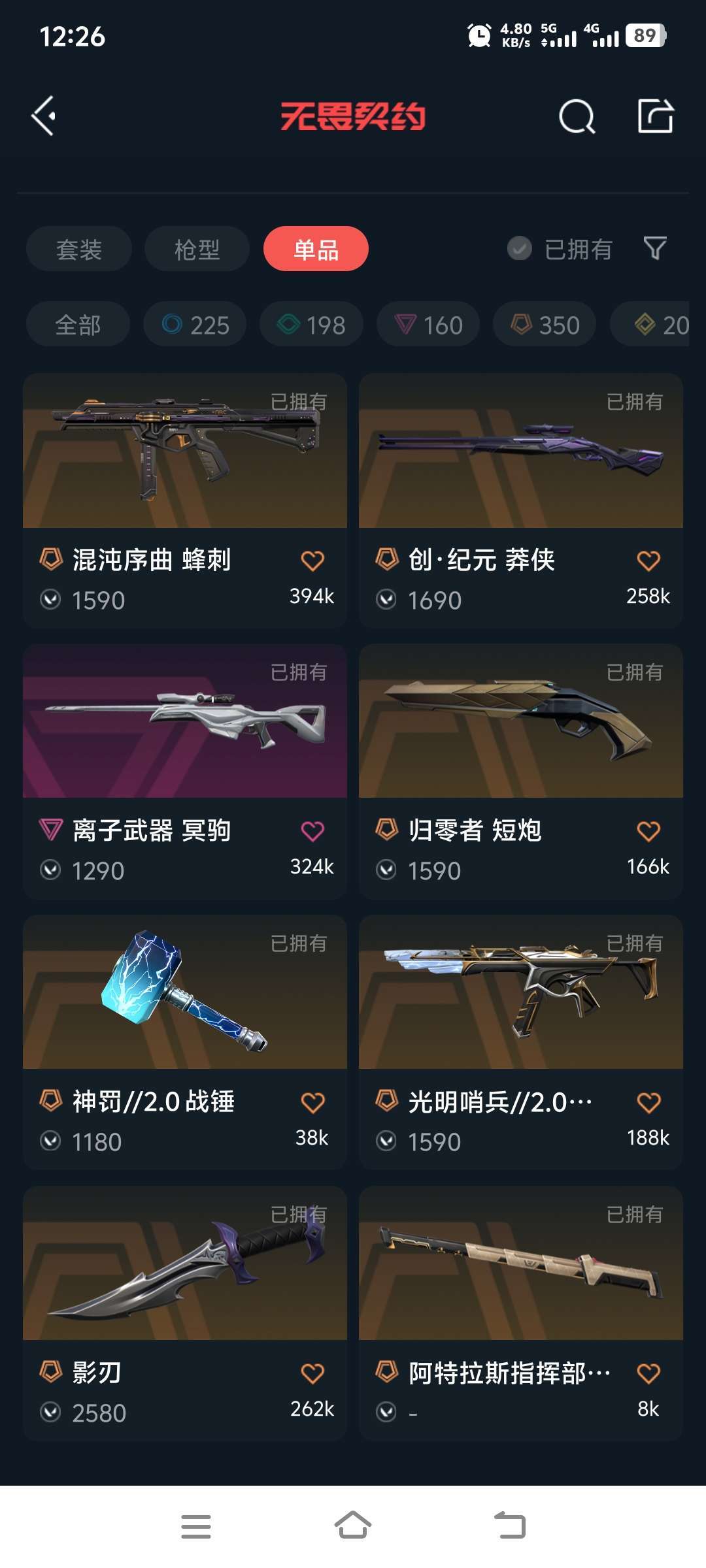Tap the share icon in the header
Viewport: 706px width, 1568px height.
point(655,116)
